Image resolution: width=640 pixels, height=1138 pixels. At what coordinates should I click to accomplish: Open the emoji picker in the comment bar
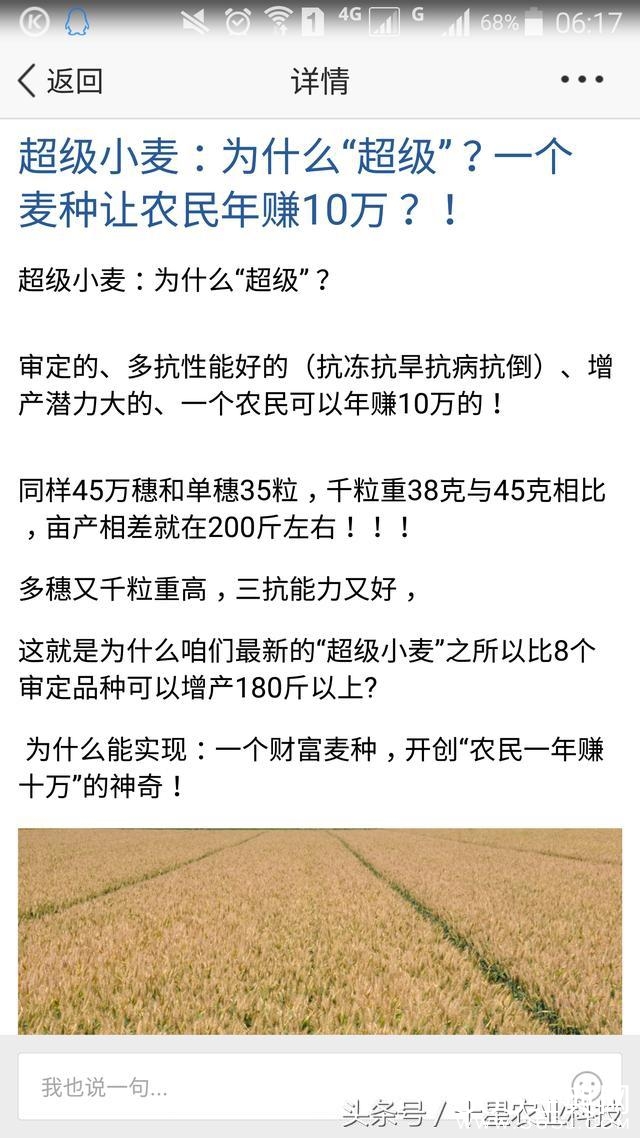587,1085
